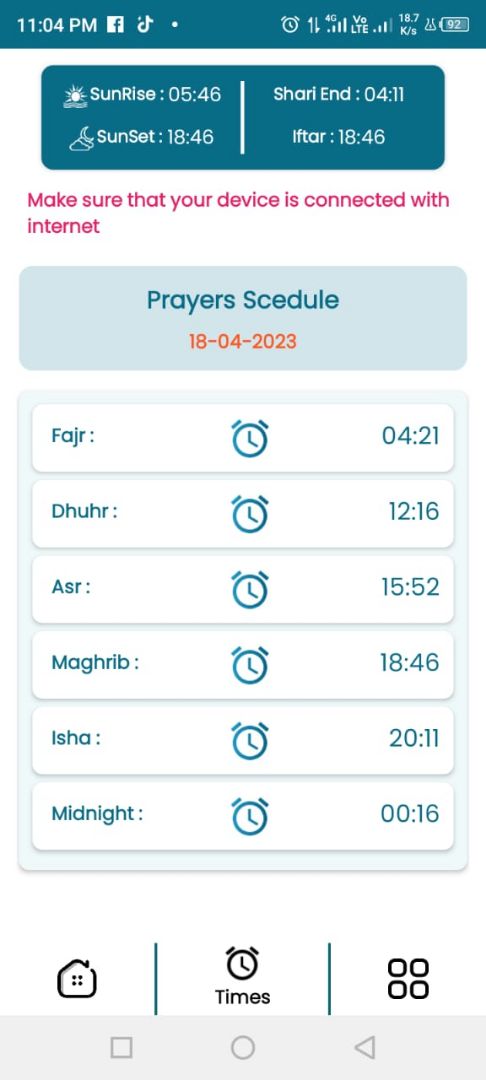486x1080 pixels.
Task: Switch to the Times tab
Action: (x=242, y=977)
